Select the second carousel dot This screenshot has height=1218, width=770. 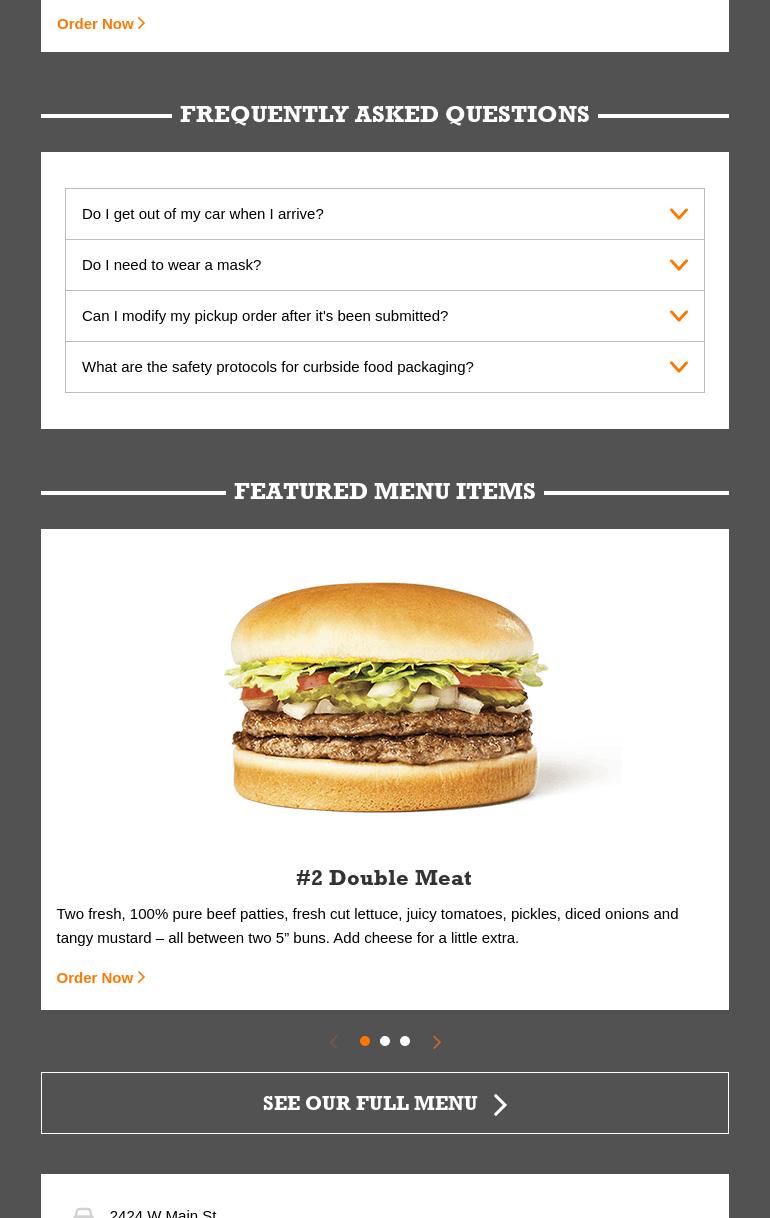[385, 1041]
